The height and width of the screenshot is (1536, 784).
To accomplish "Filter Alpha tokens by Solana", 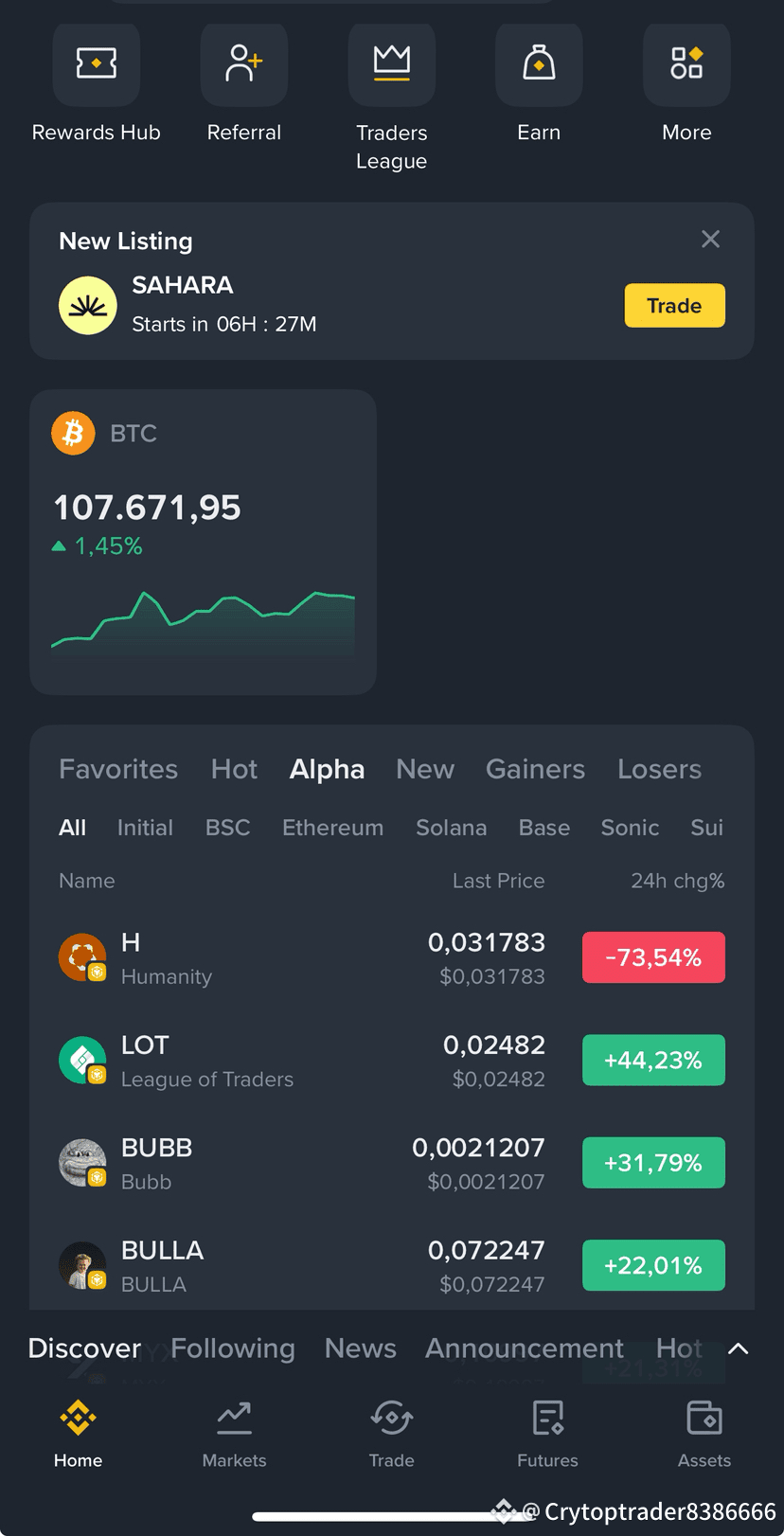I will tap(451, 828).
